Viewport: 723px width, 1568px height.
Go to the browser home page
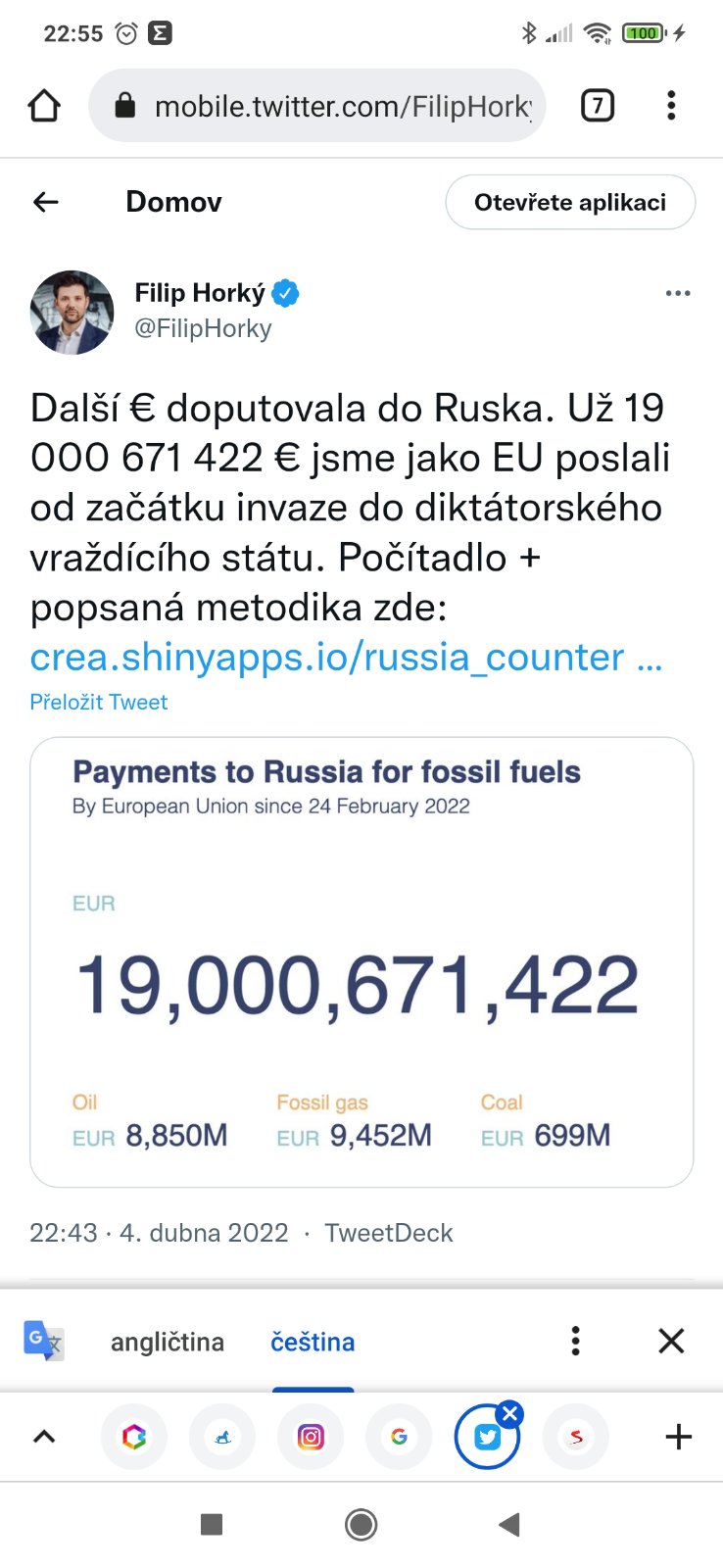click(x=44, y=105)
